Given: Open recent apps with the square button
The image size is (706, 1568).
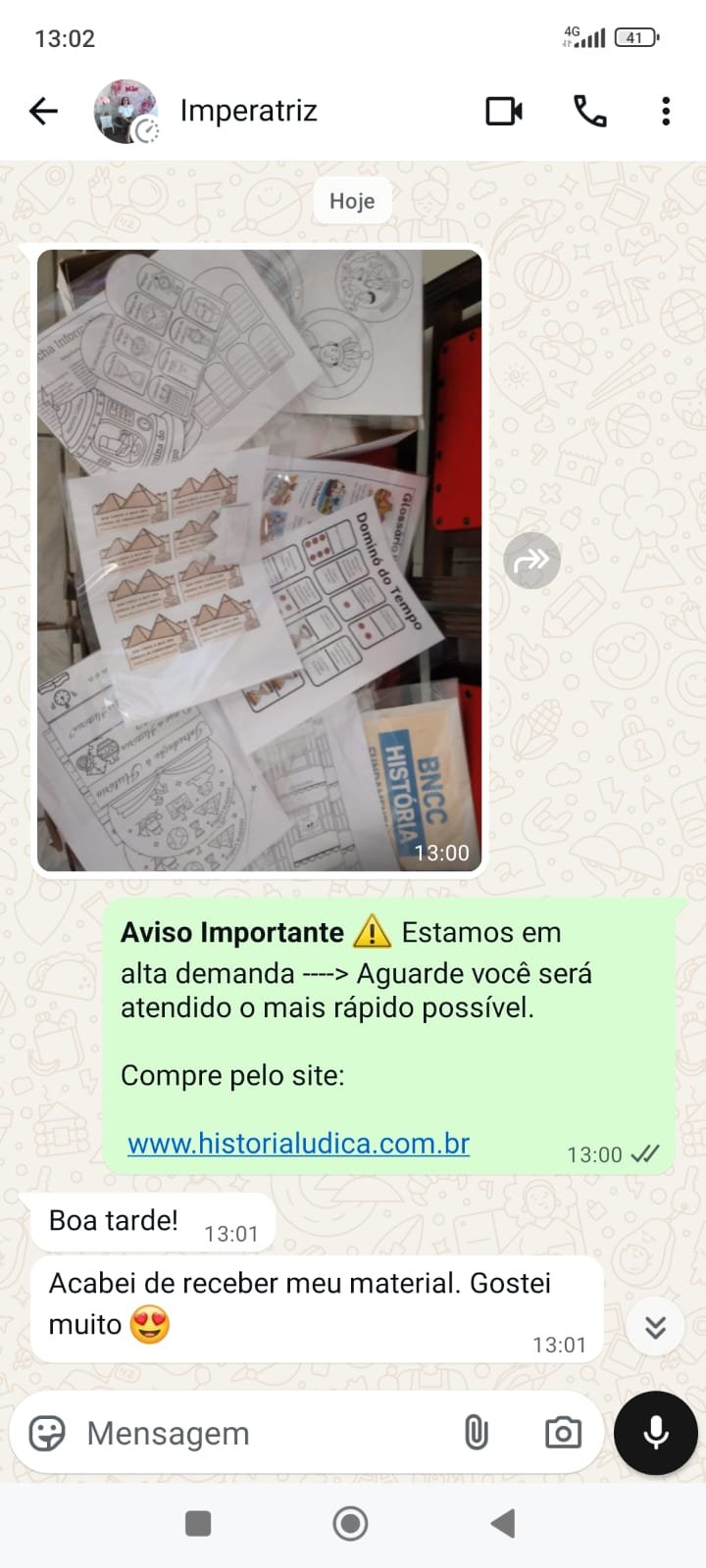Looking at the screenshot, I should (198, 1523).
